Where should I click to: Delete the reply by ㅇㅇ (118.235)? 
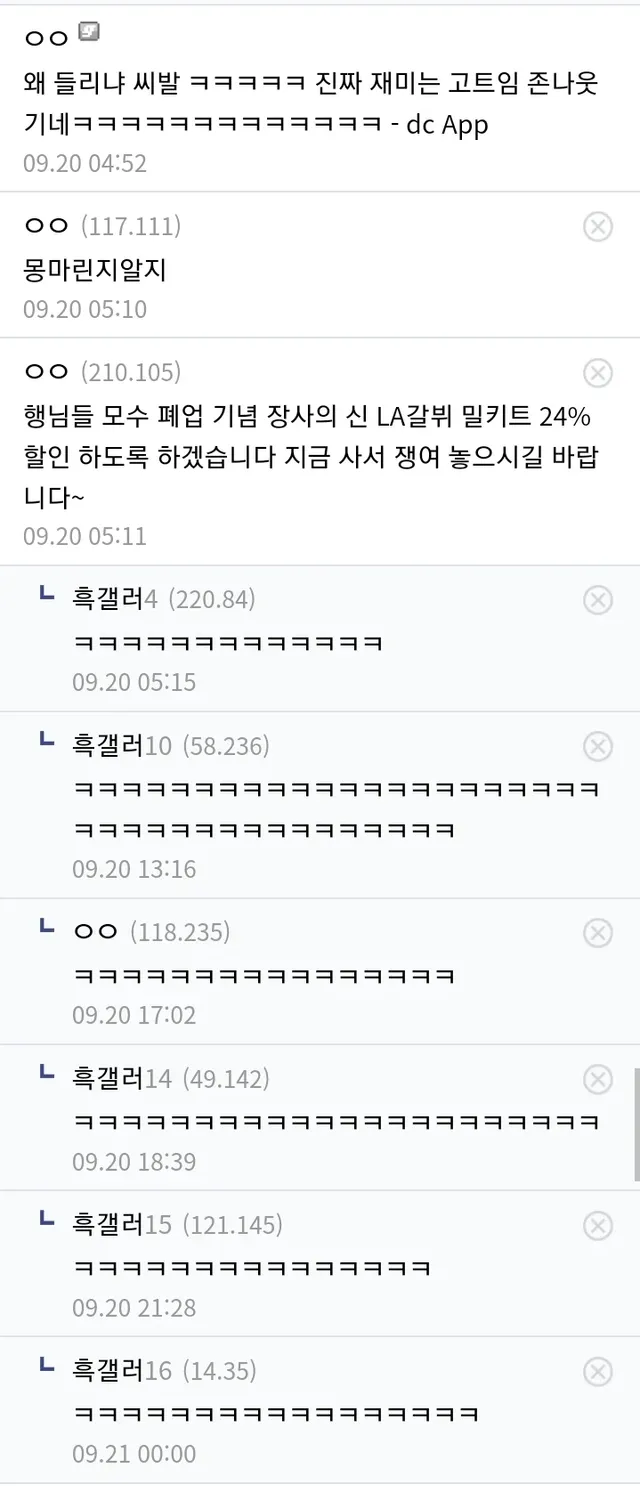(x=597, y=933)
